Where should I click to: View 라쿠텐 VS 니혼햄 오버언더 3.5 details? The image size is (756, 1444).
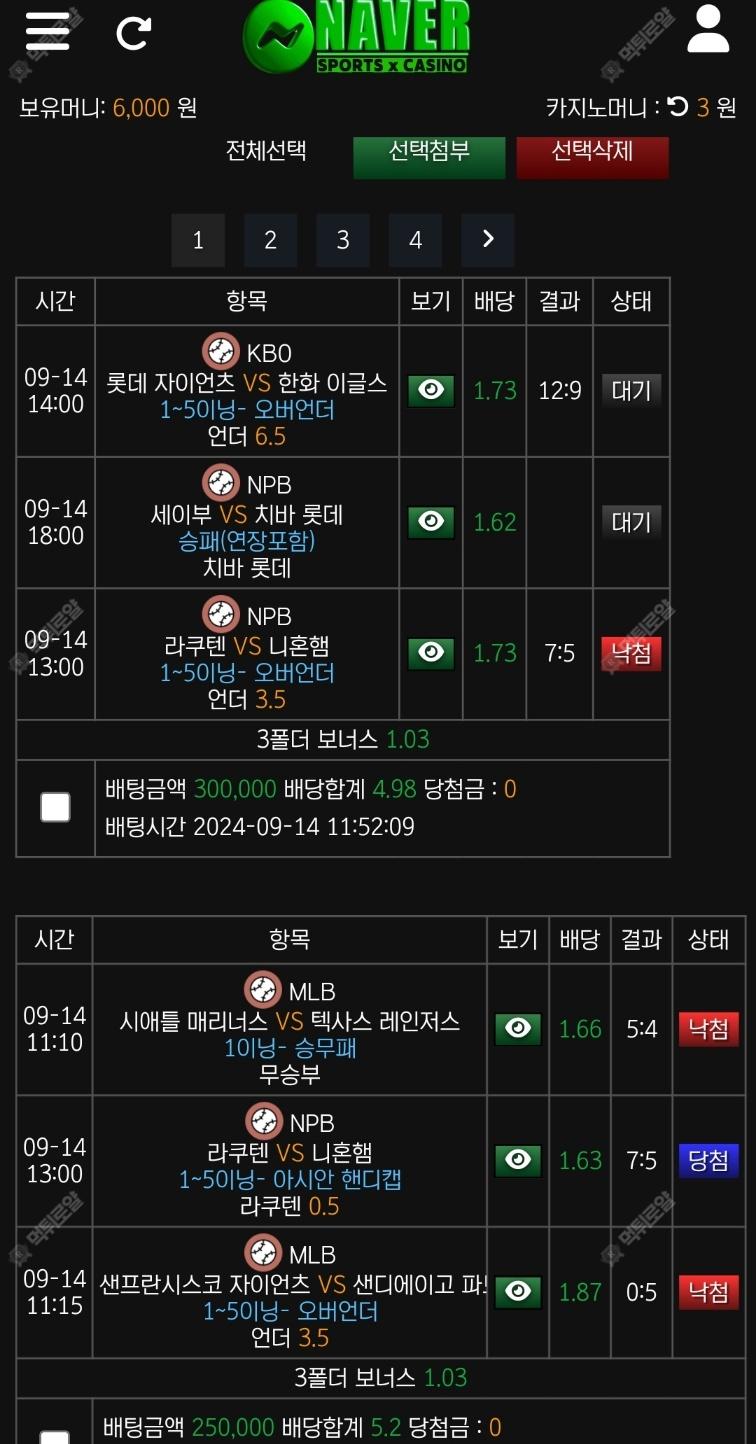click(431, 653)
